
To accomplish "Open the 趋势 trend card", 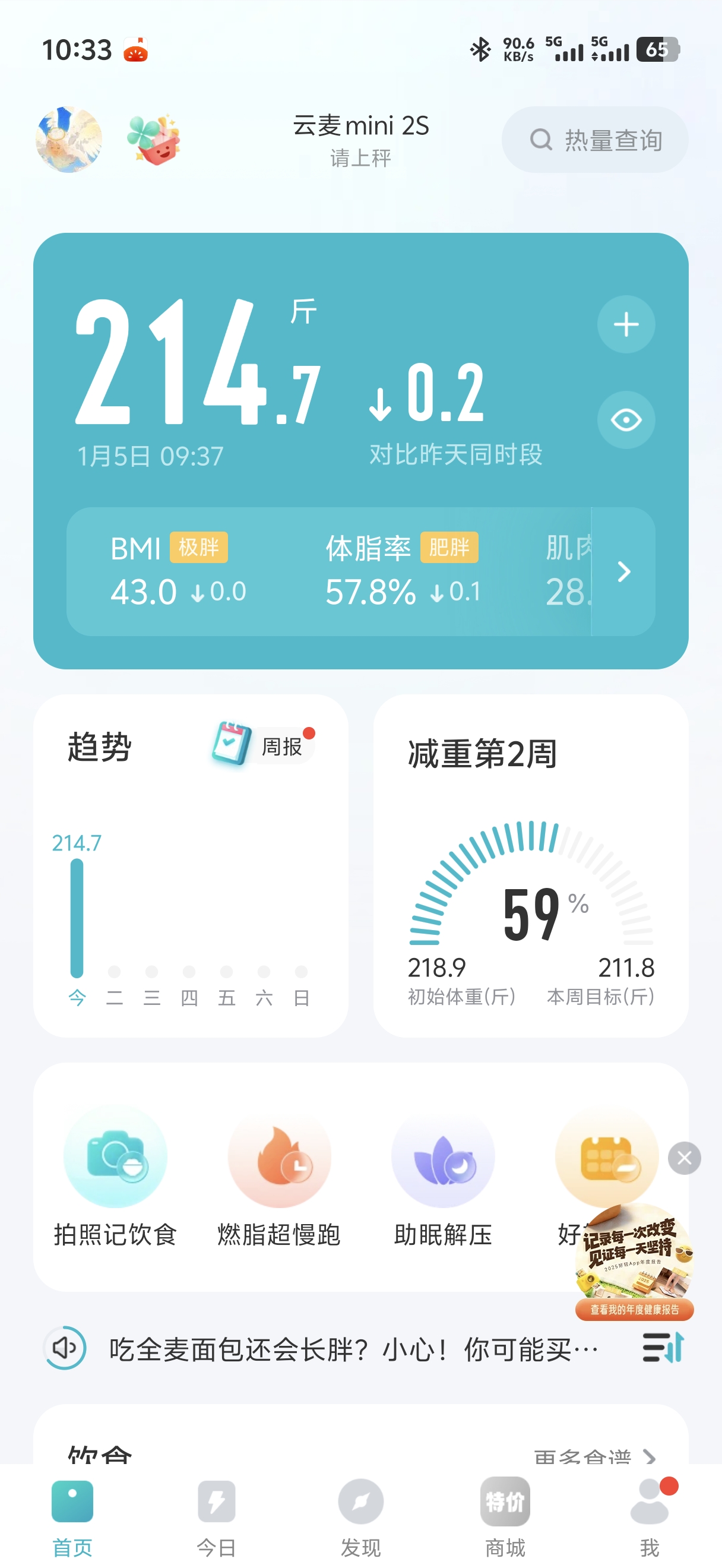I will tap(100, 747).
